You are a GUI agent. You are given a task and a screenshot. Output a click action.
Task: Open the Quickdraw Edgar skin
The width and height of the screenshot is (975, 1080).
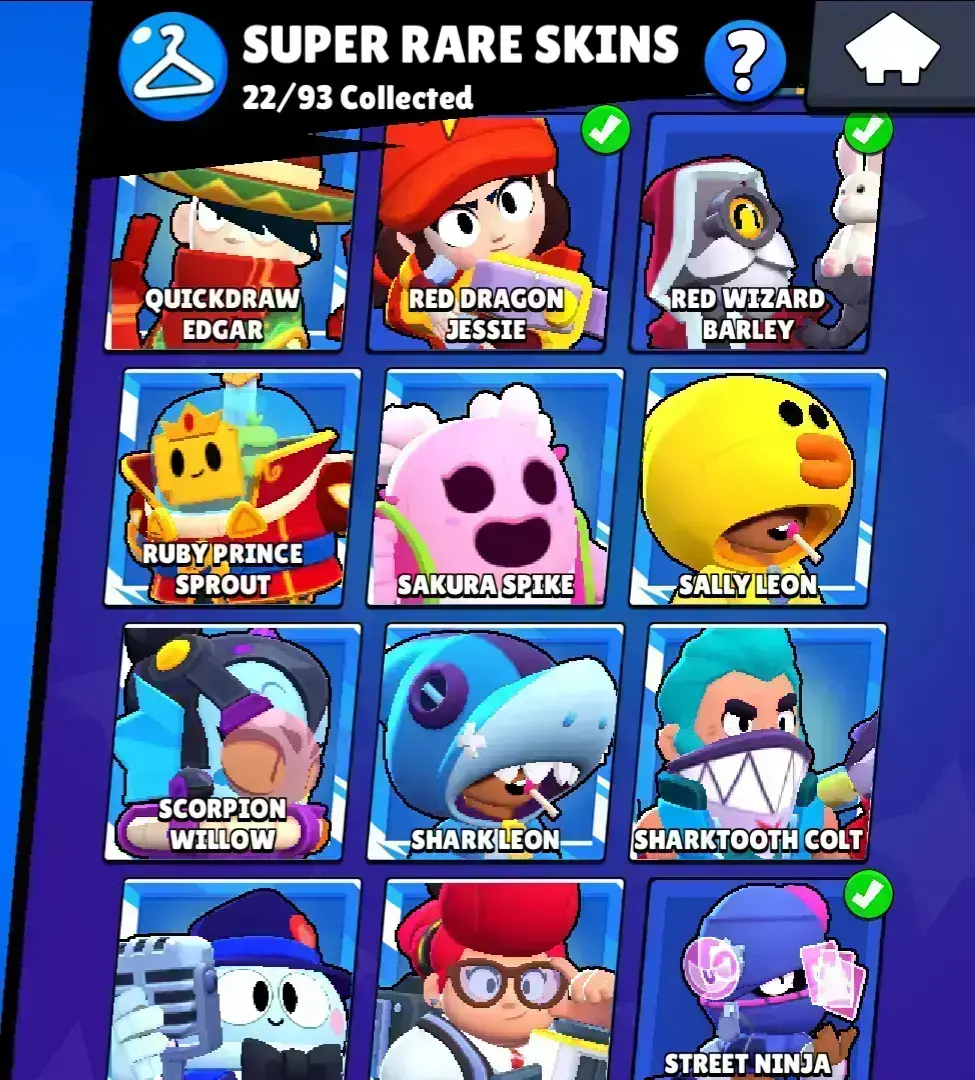(x=230, y=260)
